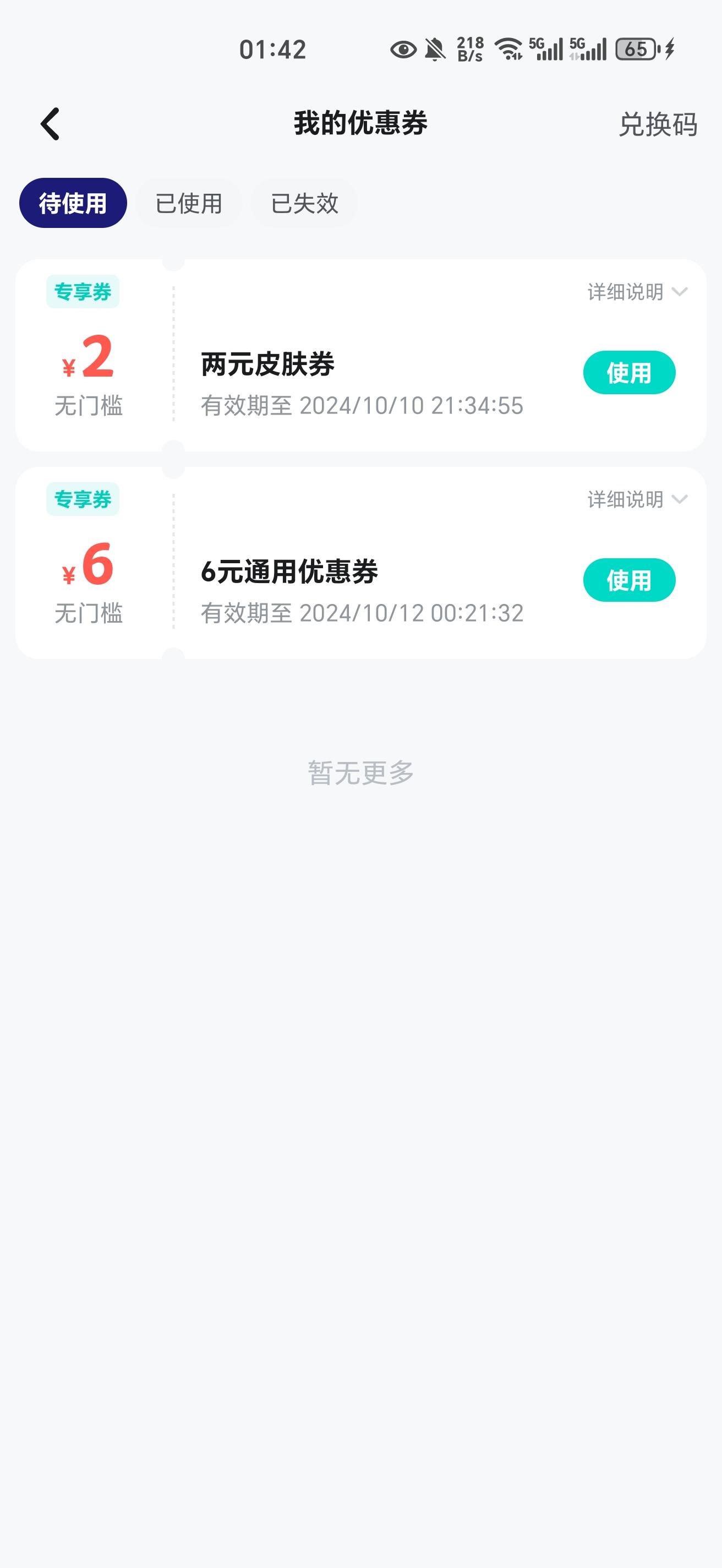Show the 已失效 expired coupons tab
Viewport: 722px width, 1568px height.
pos(304,203)
